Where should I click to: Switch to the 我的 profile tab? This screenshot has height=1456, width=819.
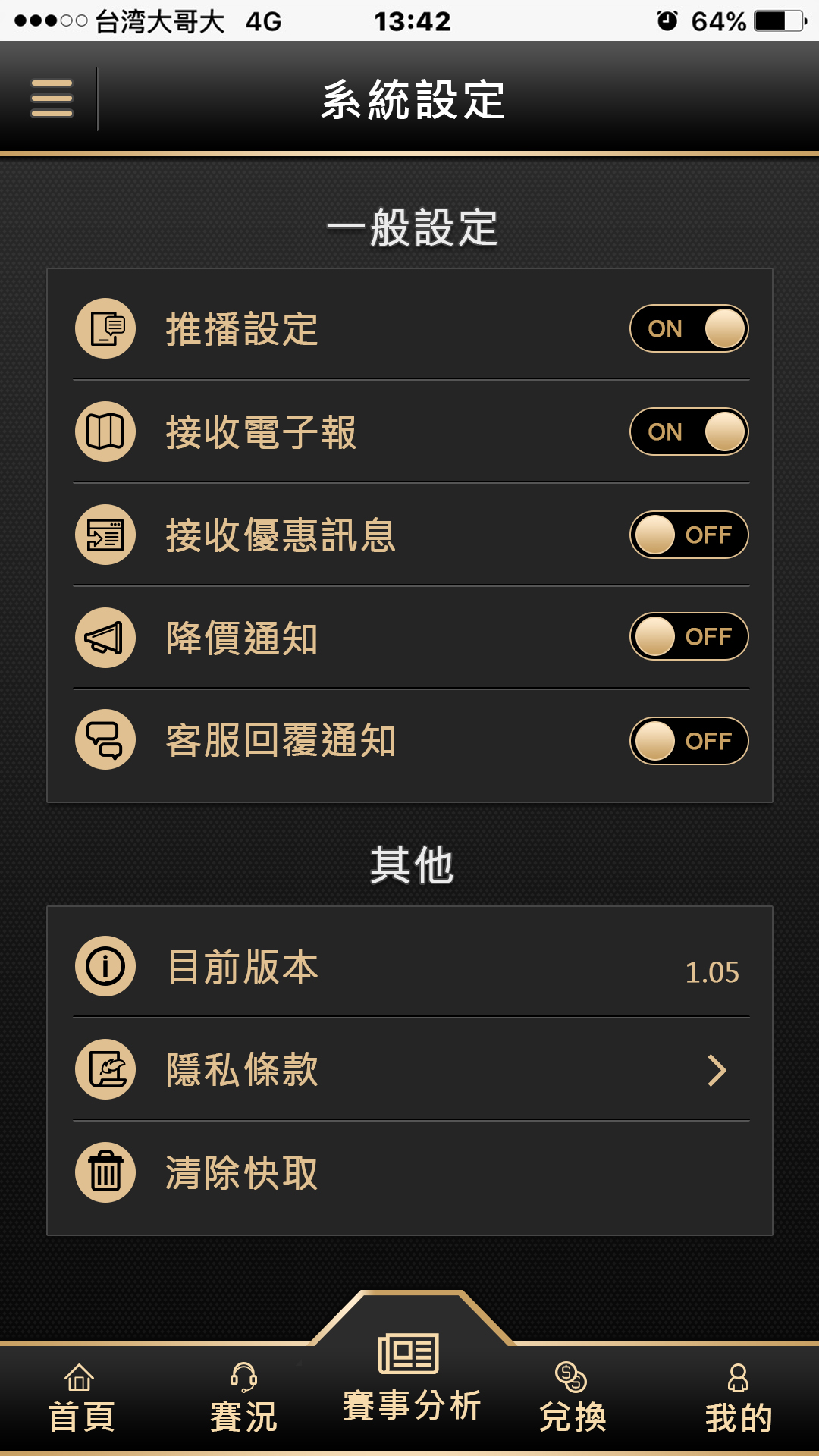738,1399
